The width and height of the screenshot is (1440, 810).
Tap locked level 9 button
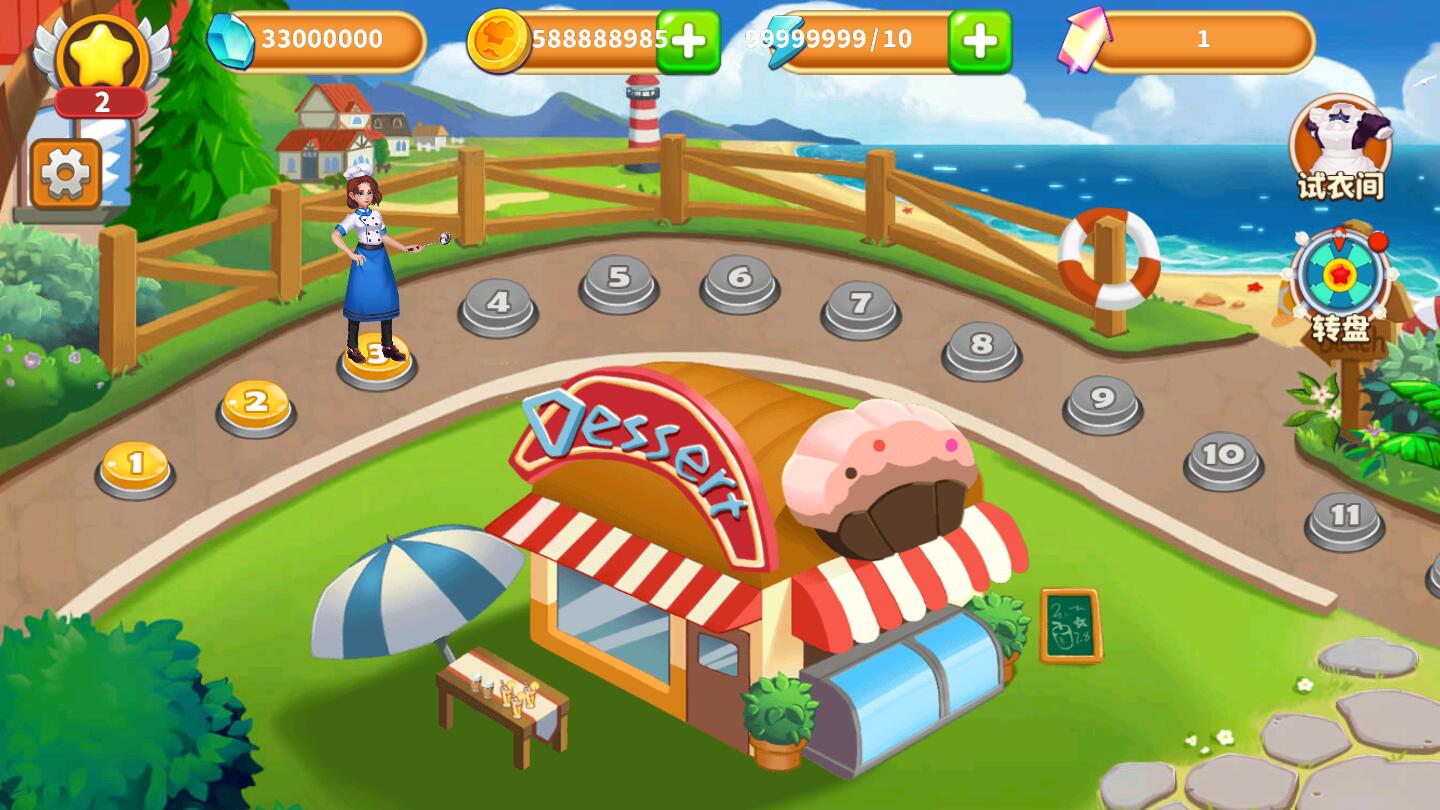tap(1102, 400)
